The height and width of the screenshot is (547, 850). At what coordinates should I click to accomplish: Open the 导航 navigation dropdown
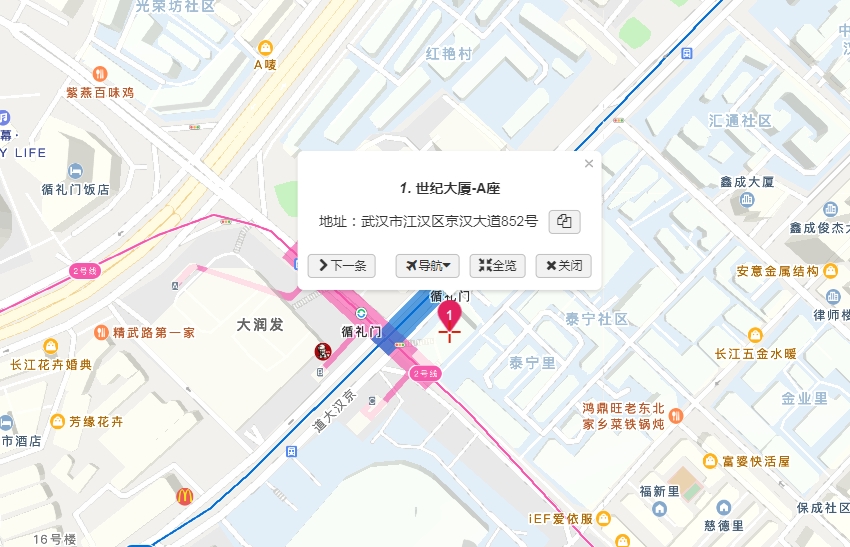(427, 266)
